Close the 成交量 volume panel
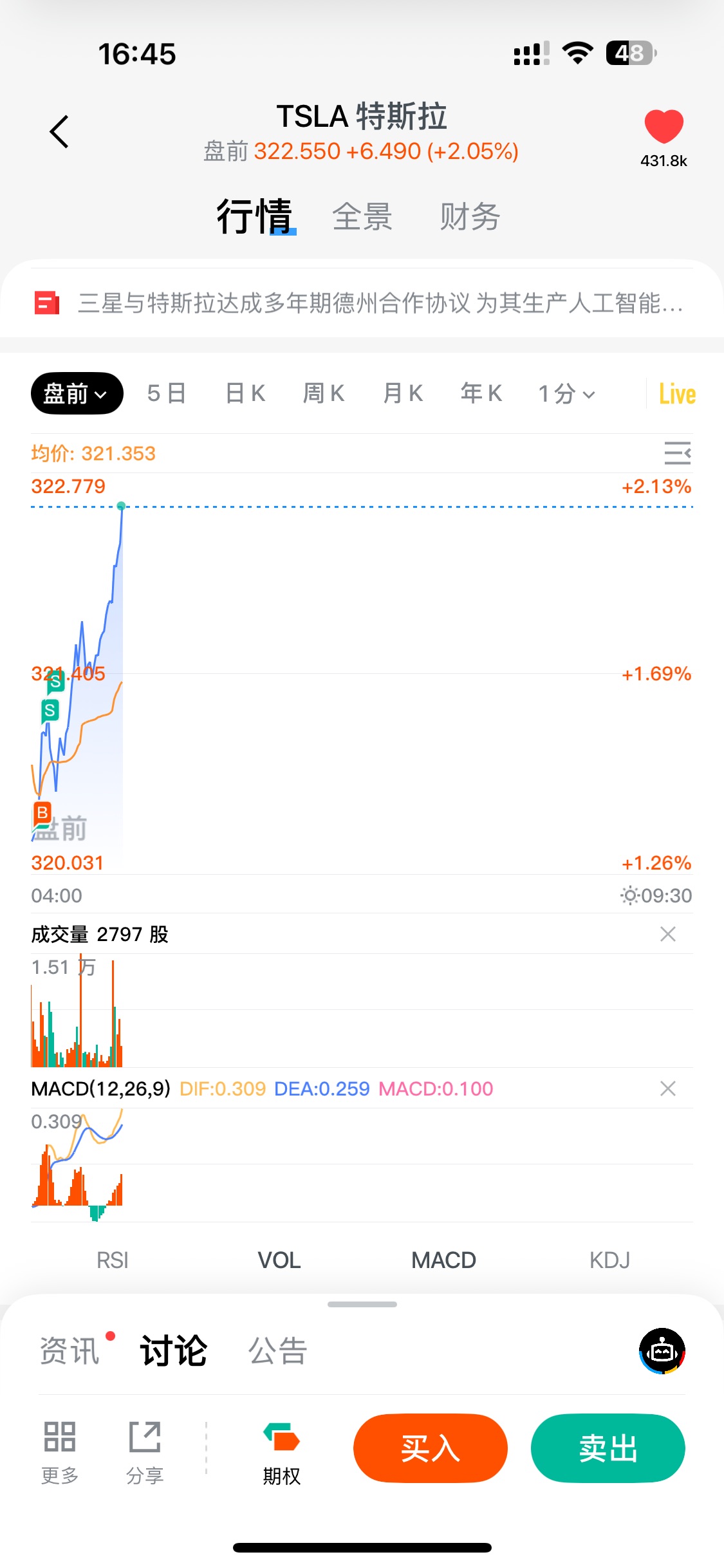The width and height of the screenshot is (724, 1568). tap(668, 934)
